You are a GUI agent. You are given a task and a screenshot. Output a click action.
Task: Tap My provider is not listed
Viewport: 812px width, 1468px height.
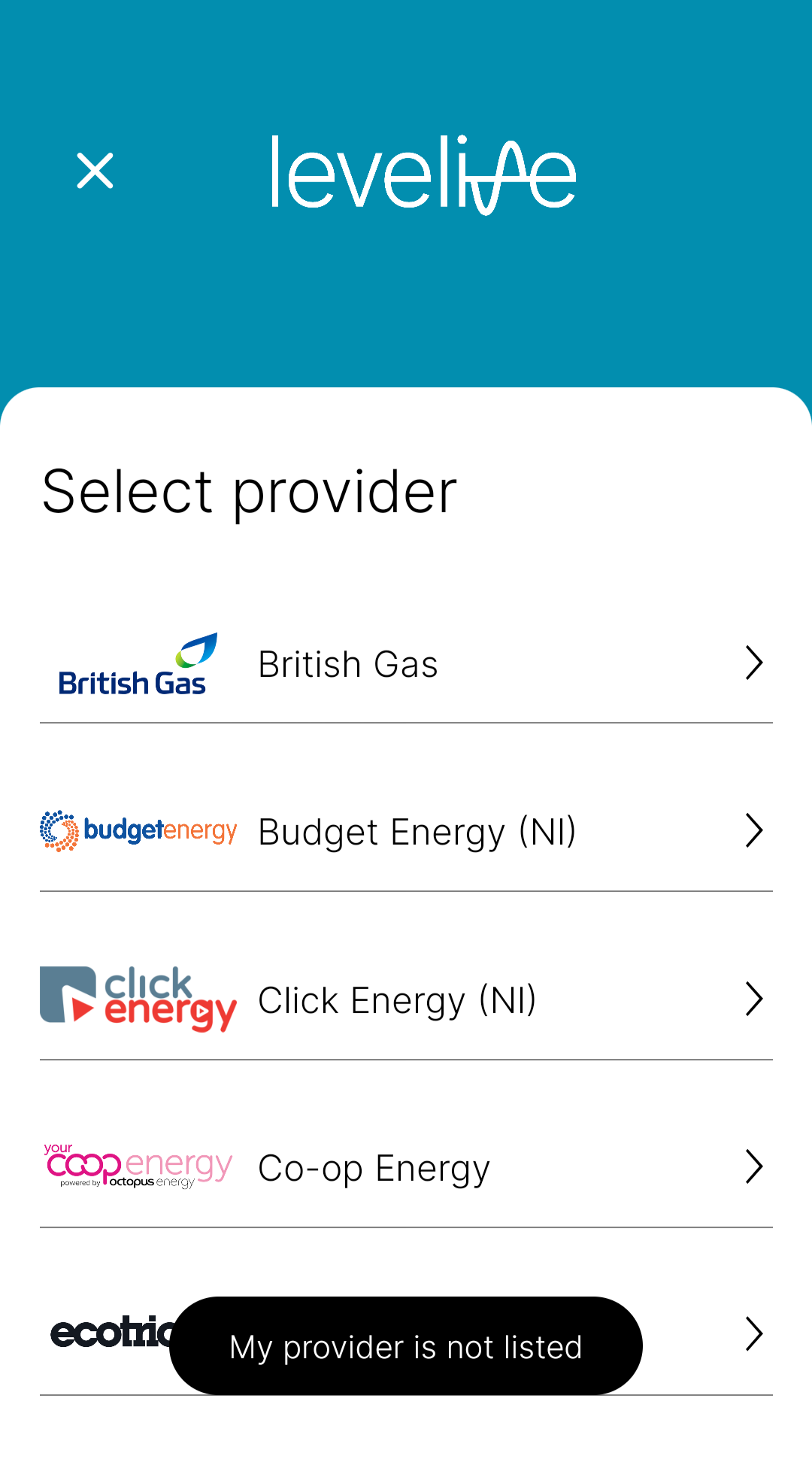pos(406,1346)
